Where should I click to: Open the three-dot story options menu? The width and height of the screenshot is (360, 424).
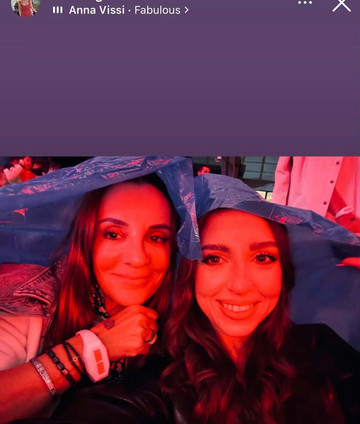[x=305, y=3]
